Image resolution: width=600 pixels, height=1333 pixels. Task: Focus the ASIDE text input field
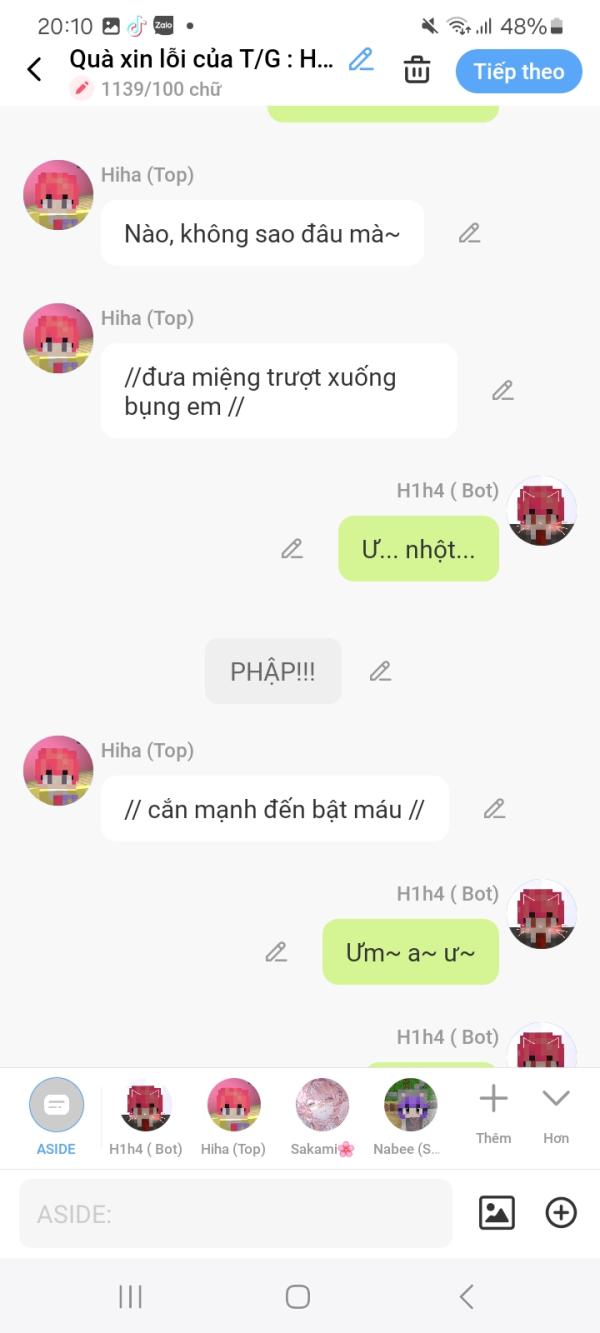pyautogui.click(x=235, y=1214)
